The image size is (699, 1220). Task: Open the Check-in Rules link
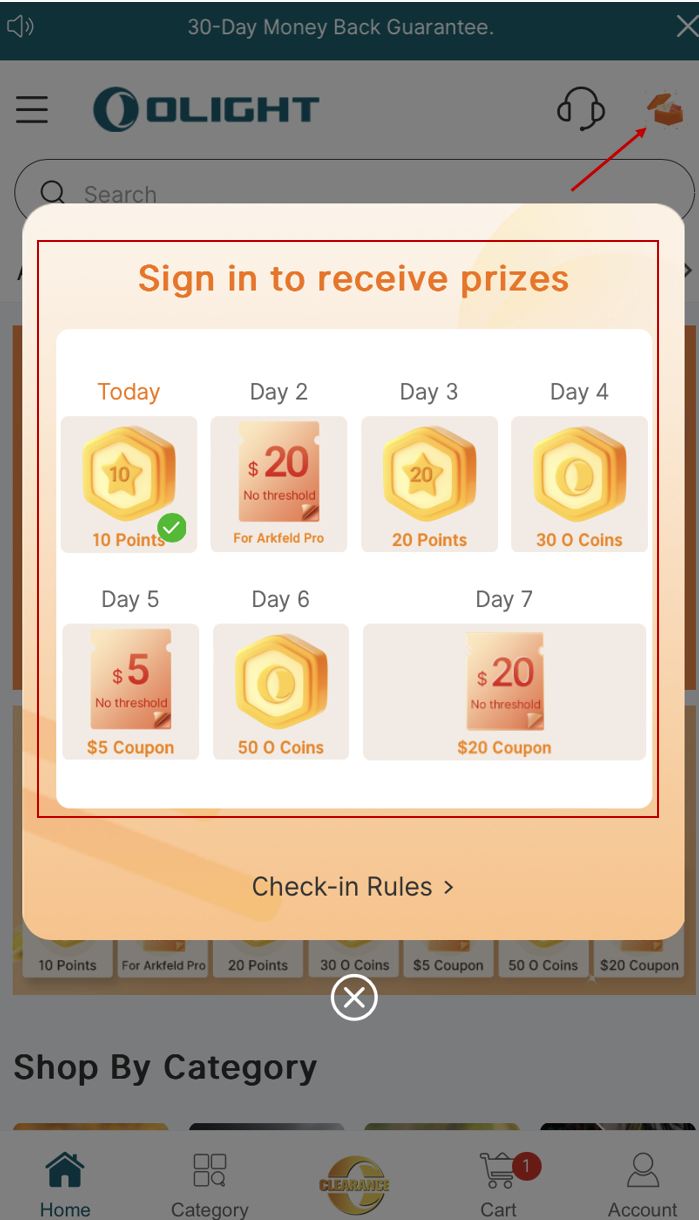[x=352, y=887]
